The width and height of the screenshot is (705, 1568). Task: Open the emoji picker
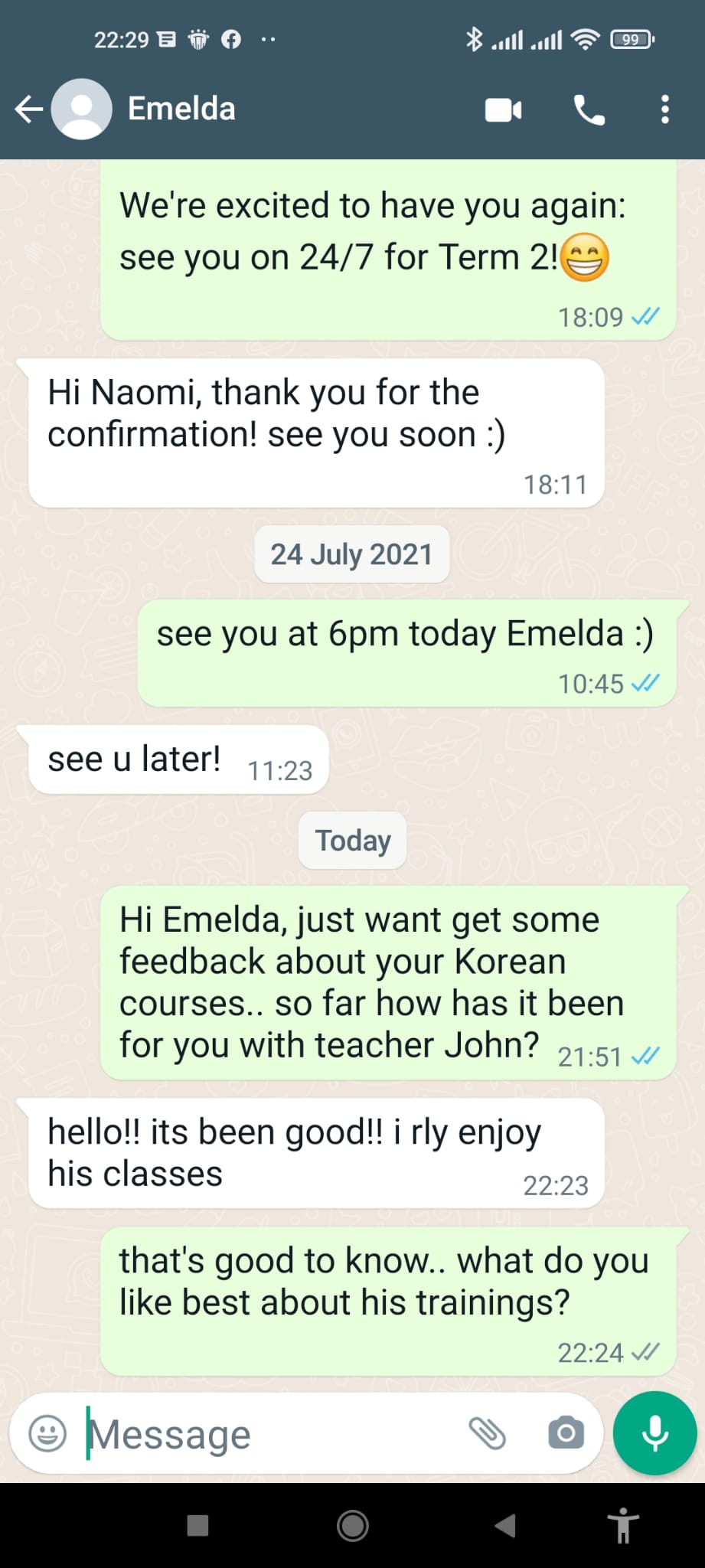[x=47, y=1432]
